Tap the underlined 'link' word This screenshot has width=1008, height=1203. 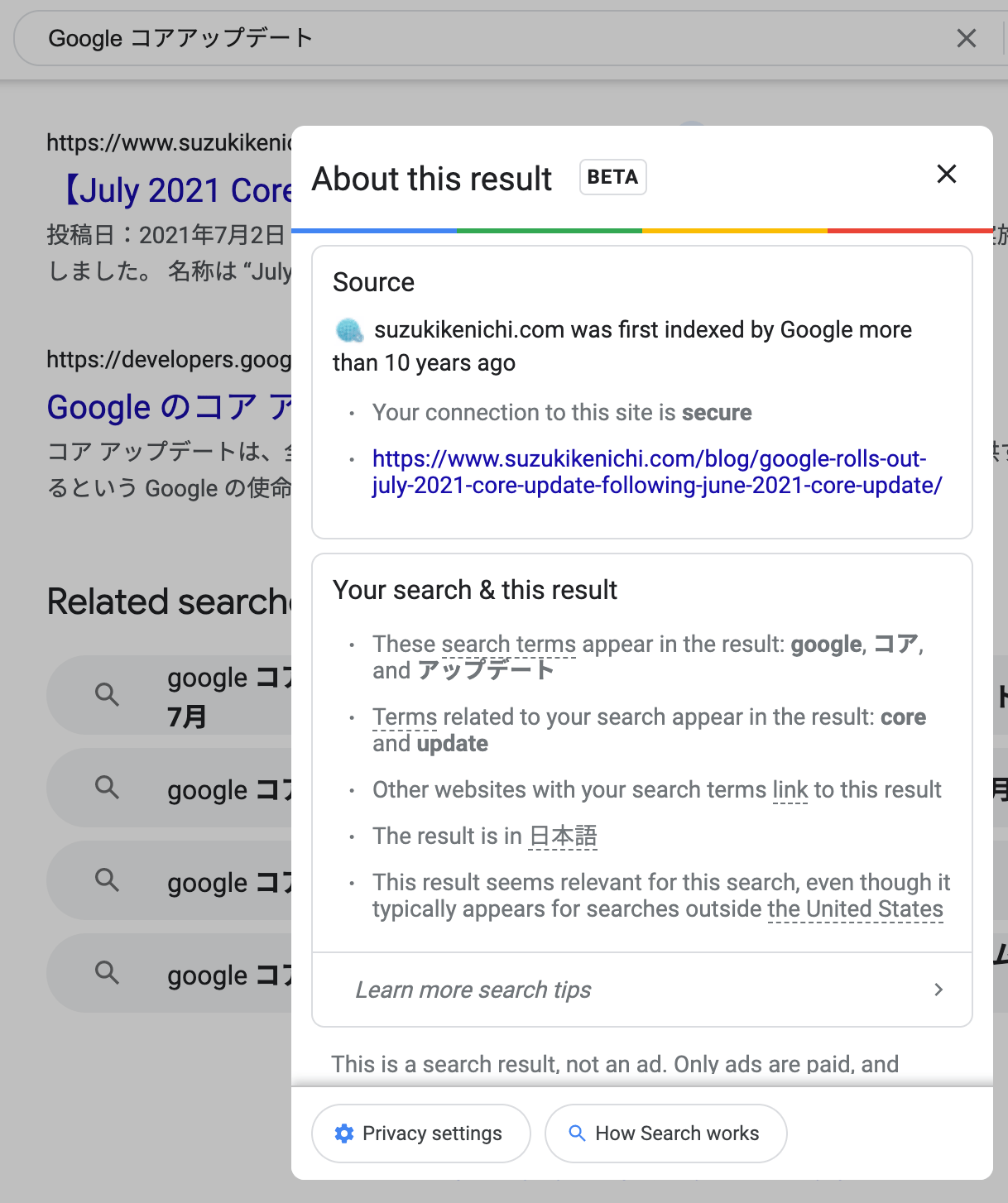click(x=790, y=790)
